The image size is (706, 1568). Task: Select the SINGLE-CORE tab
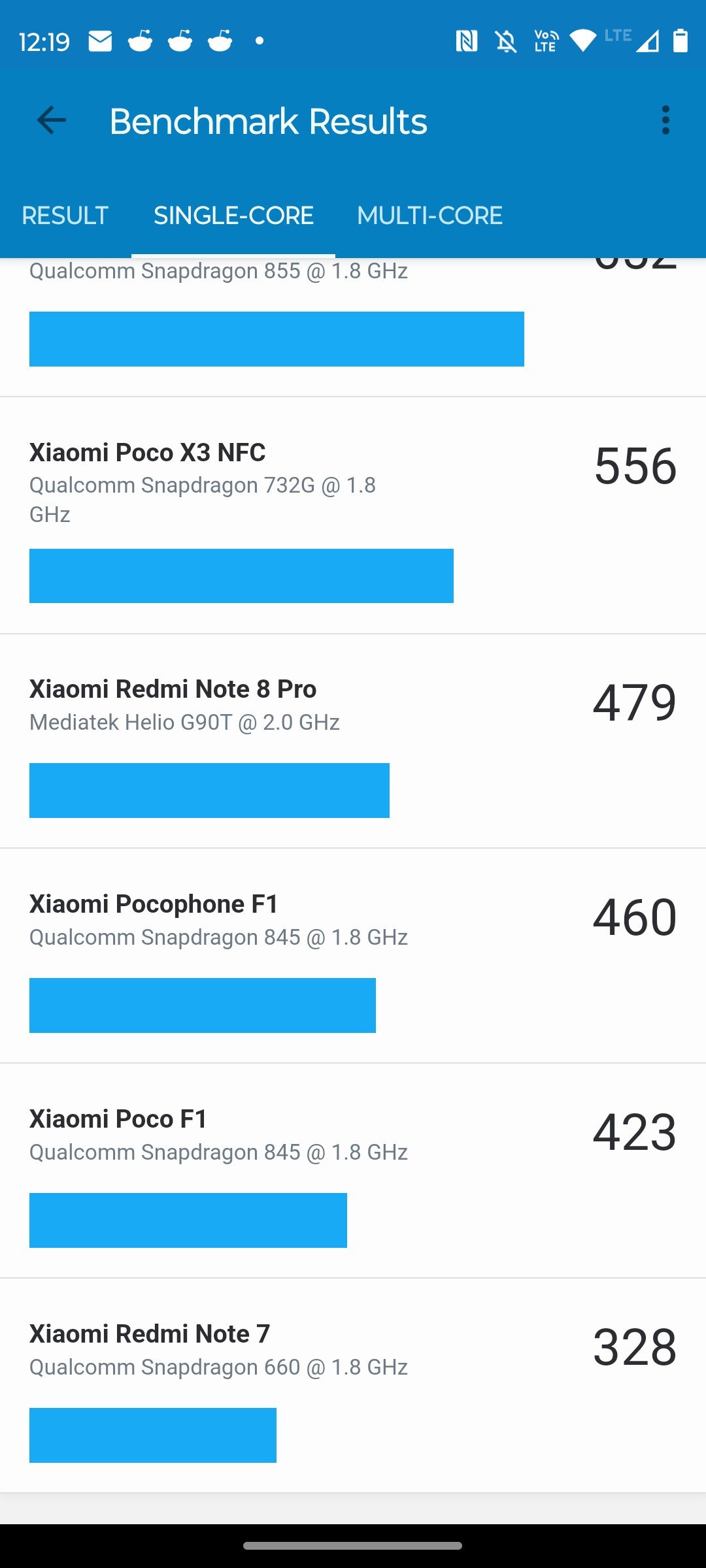[233, 216]
